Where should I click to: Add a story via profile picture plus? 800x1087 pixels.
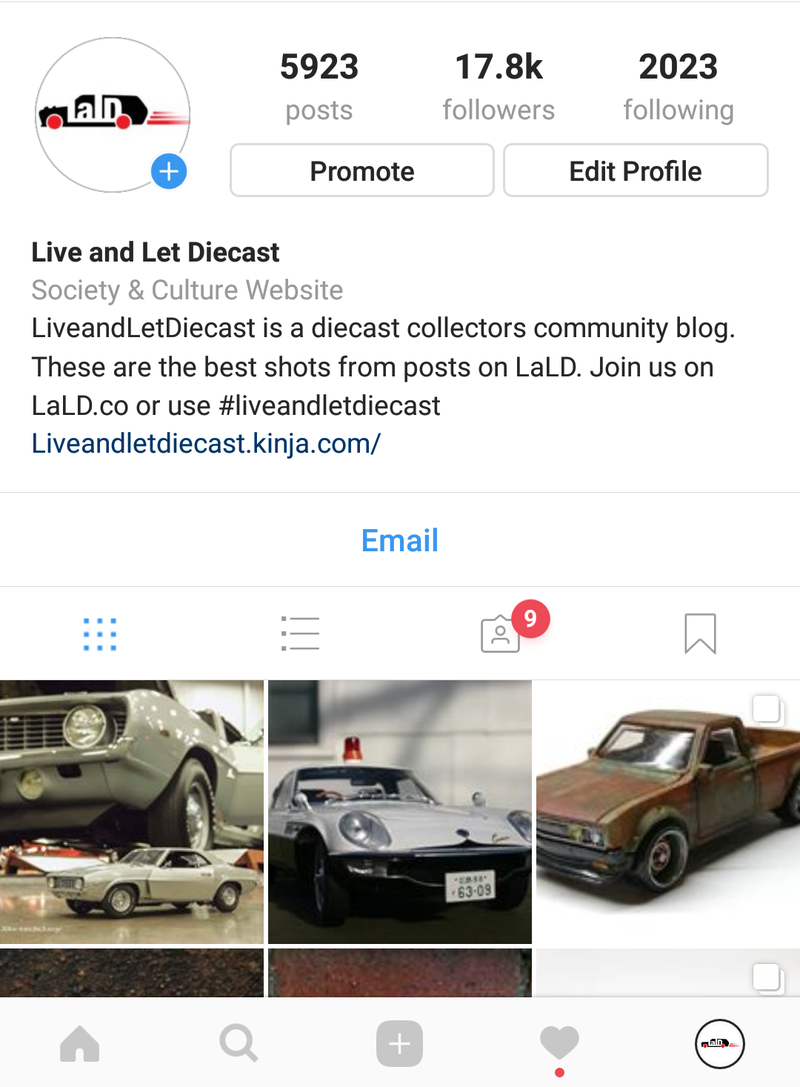click(169, 171)
